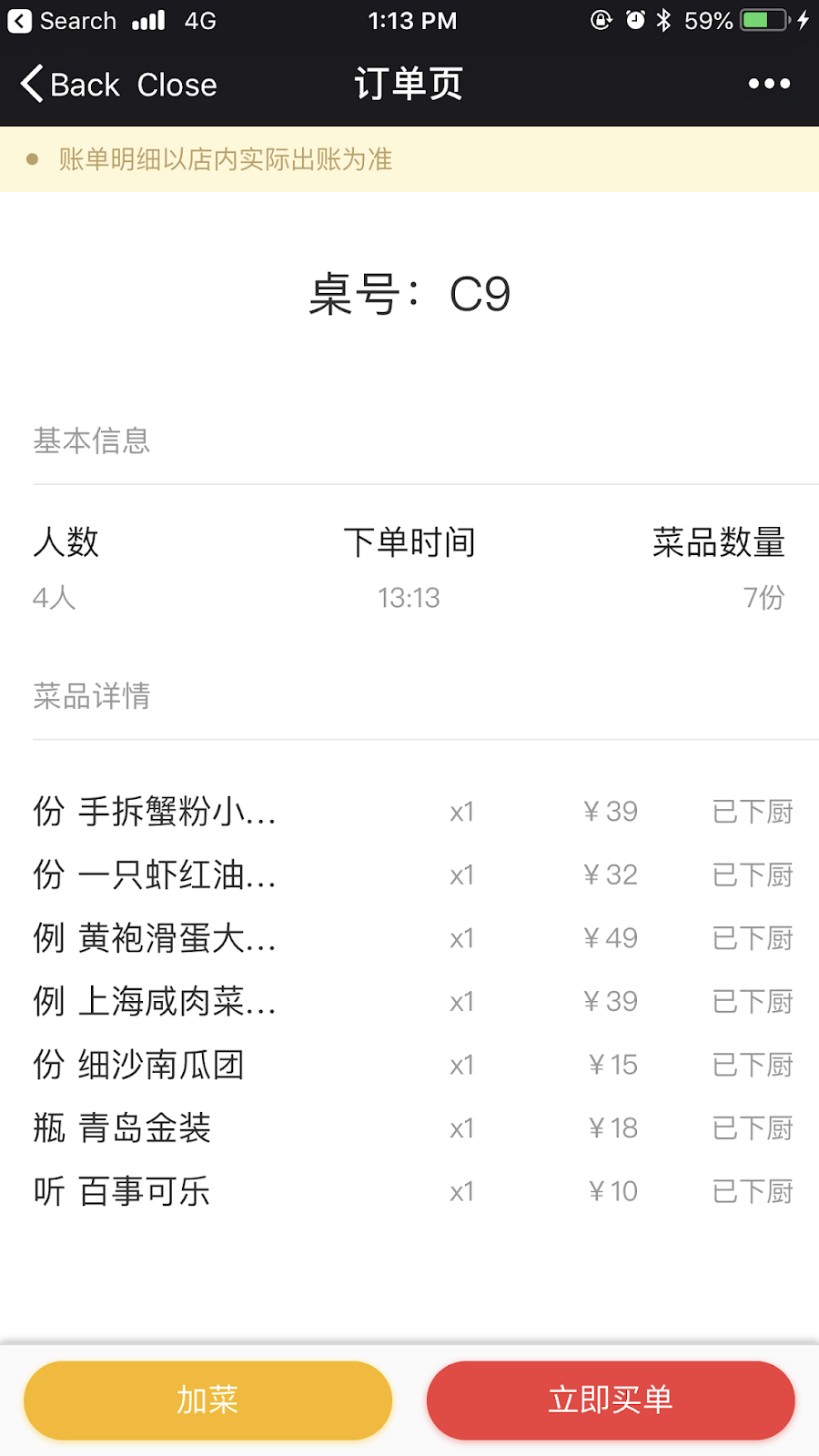The height and width of the screenshot is (1456, 819).
Task: Close the mini program page
Action: point(177,85)
